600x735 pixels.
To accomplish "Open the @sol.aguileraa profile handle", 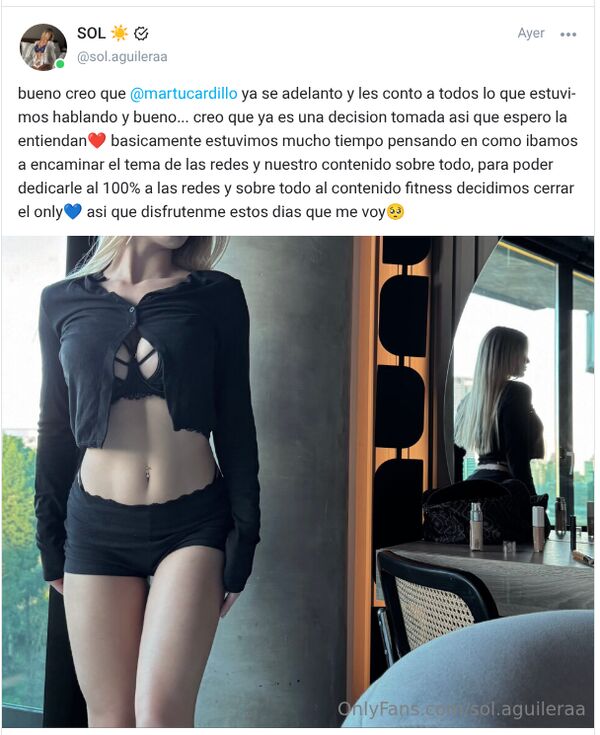I will pyautogui.click(x=122, y=57).
